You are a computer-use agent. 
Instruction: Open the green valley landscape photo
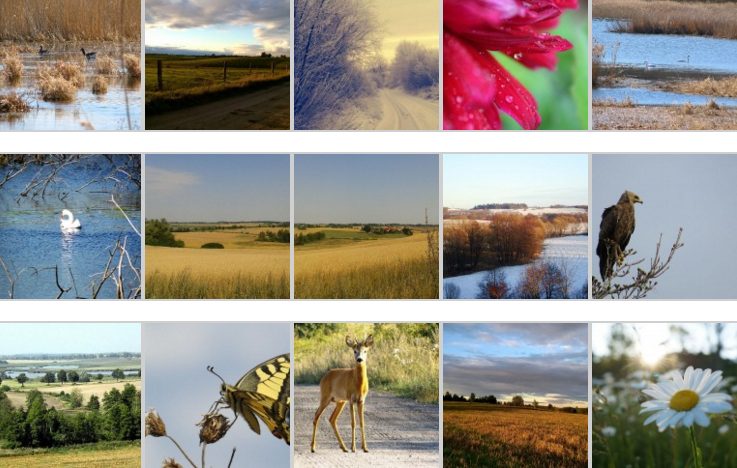coord(70,395)
